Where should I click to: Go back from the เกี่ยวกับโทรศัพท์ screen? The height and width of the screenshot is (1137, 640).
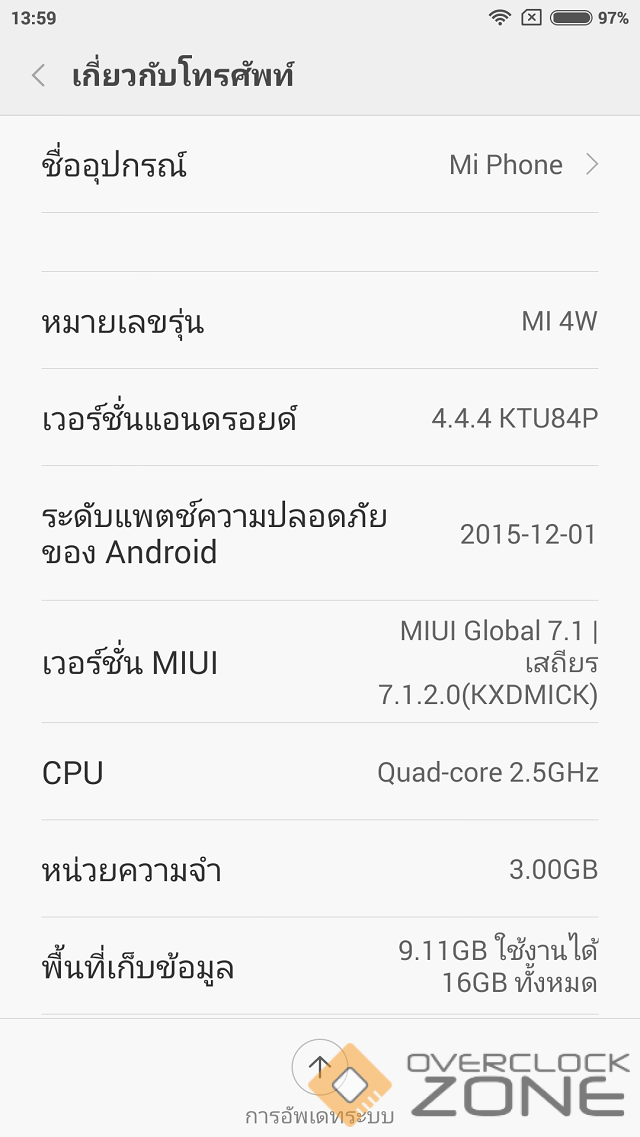[39, 76]
